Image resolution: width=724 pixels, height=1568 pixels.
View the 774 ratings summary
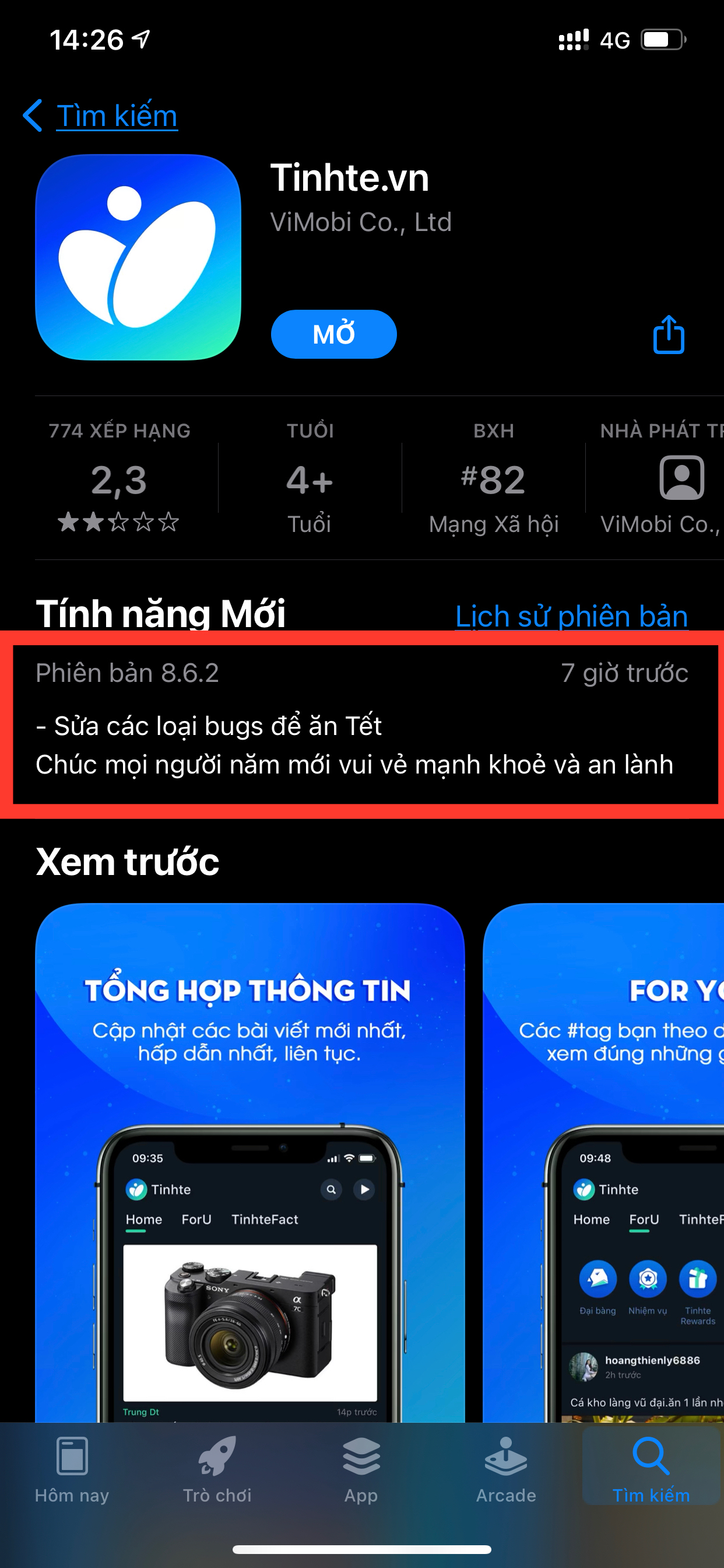pyautogui.click(x=120, y=477)
